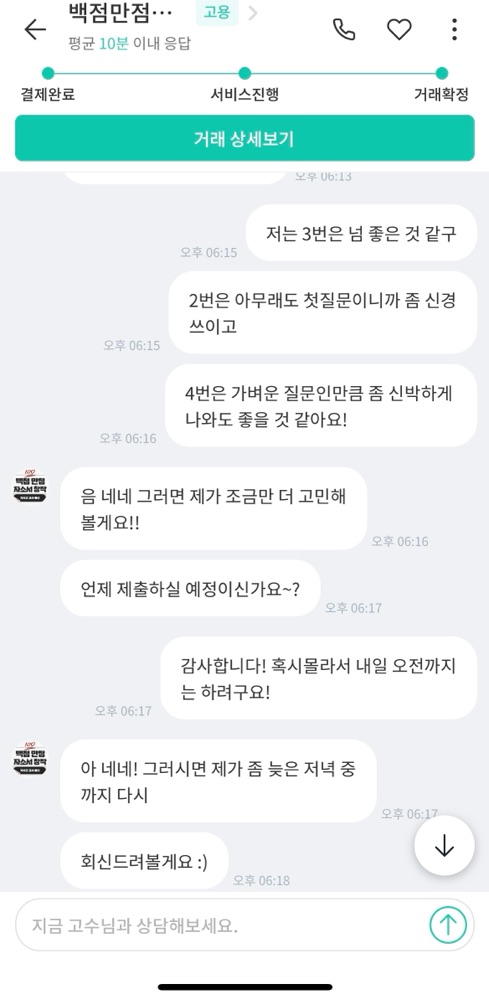
Task: Send the message with the up-arrow icon
Action: tap(448, 925)
